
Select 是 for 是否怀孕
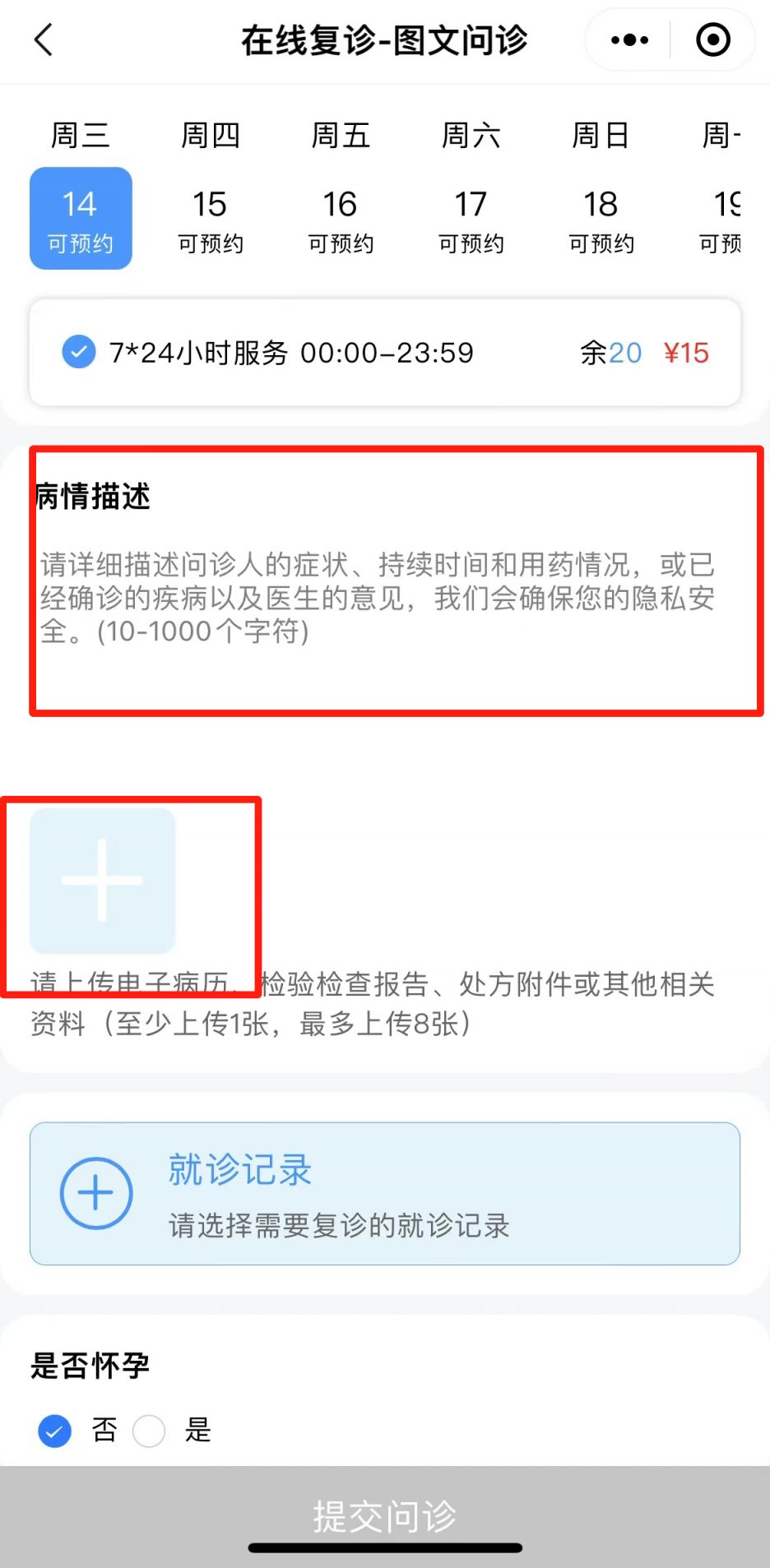click(x=150, y=1431)
